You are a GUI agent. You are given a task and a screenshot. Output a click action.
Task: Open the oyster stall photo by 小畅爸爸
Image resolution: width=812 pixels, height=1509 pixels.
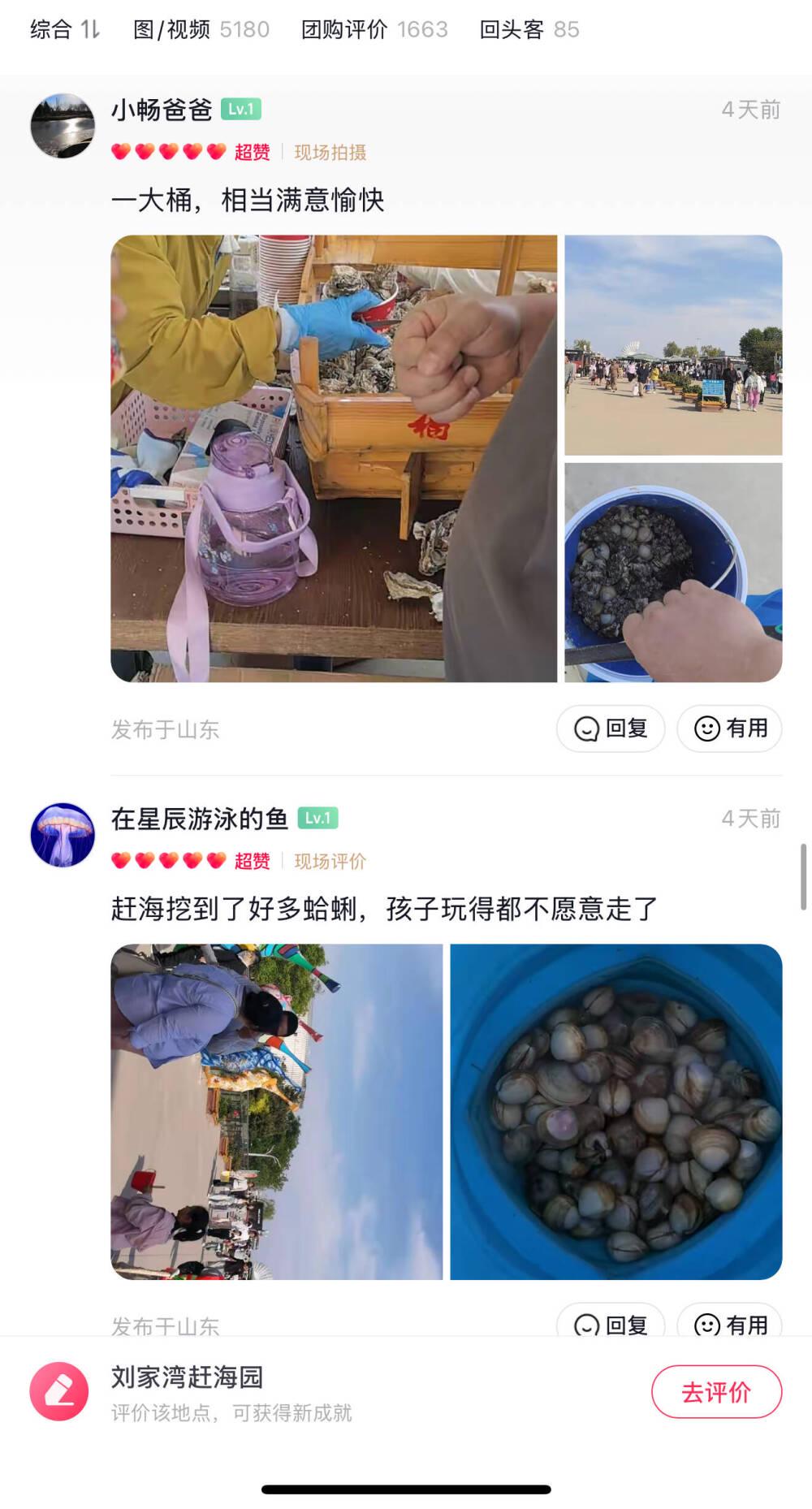(334, 458)
